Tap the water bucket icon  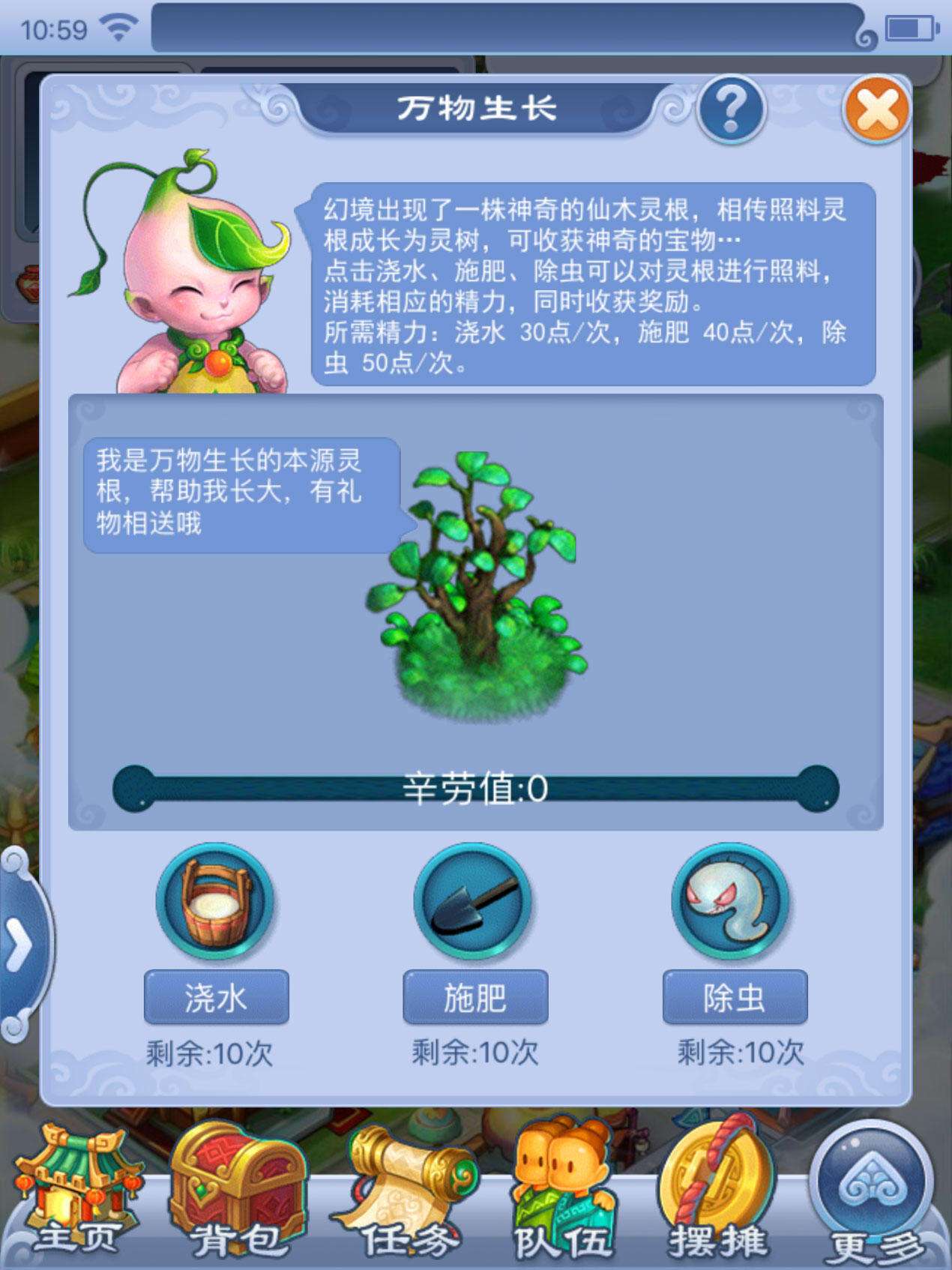pyautogui.click(x=215, y=902)
